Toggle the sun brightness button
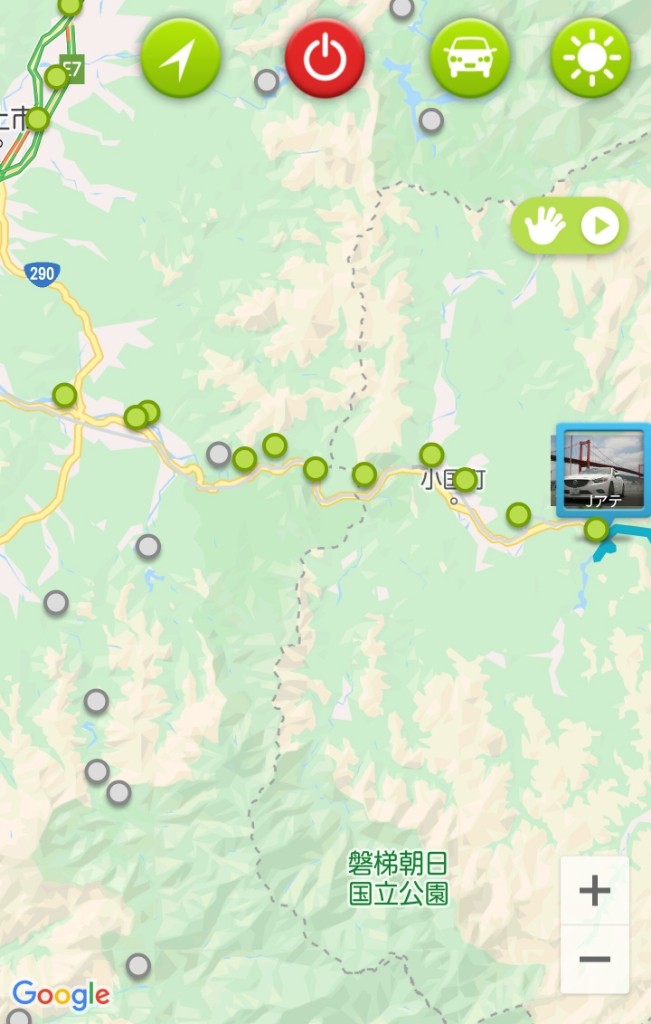651x1024 pixels. coord(591,58)
